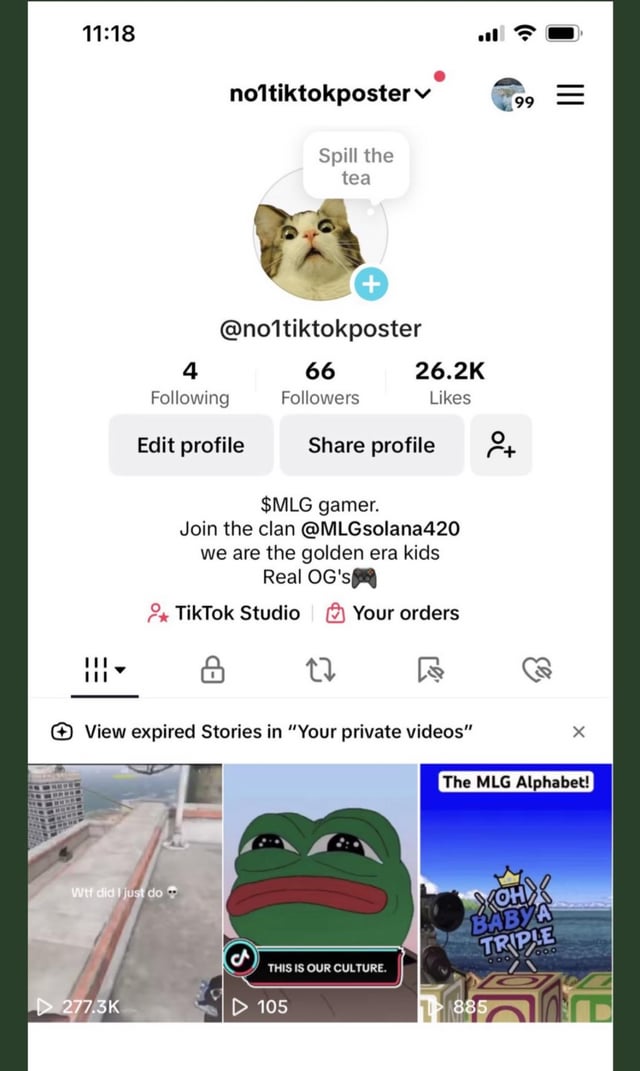Switch to the reposts tab
Image resolution: width=640 pixels, height=1071 pixels.
[321, 670]
